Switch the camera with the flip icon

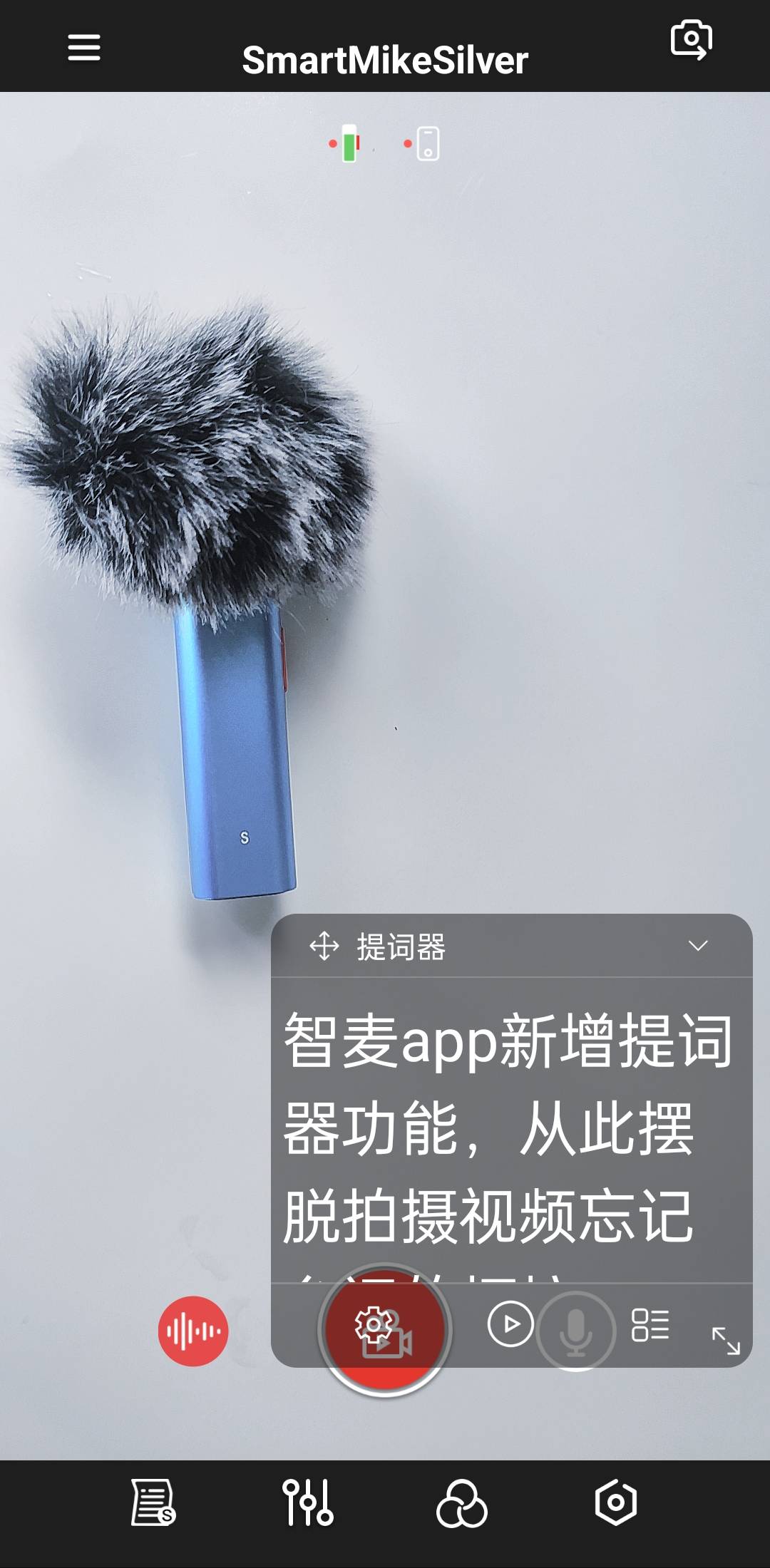pyautogui.click(x=691, y=40)
